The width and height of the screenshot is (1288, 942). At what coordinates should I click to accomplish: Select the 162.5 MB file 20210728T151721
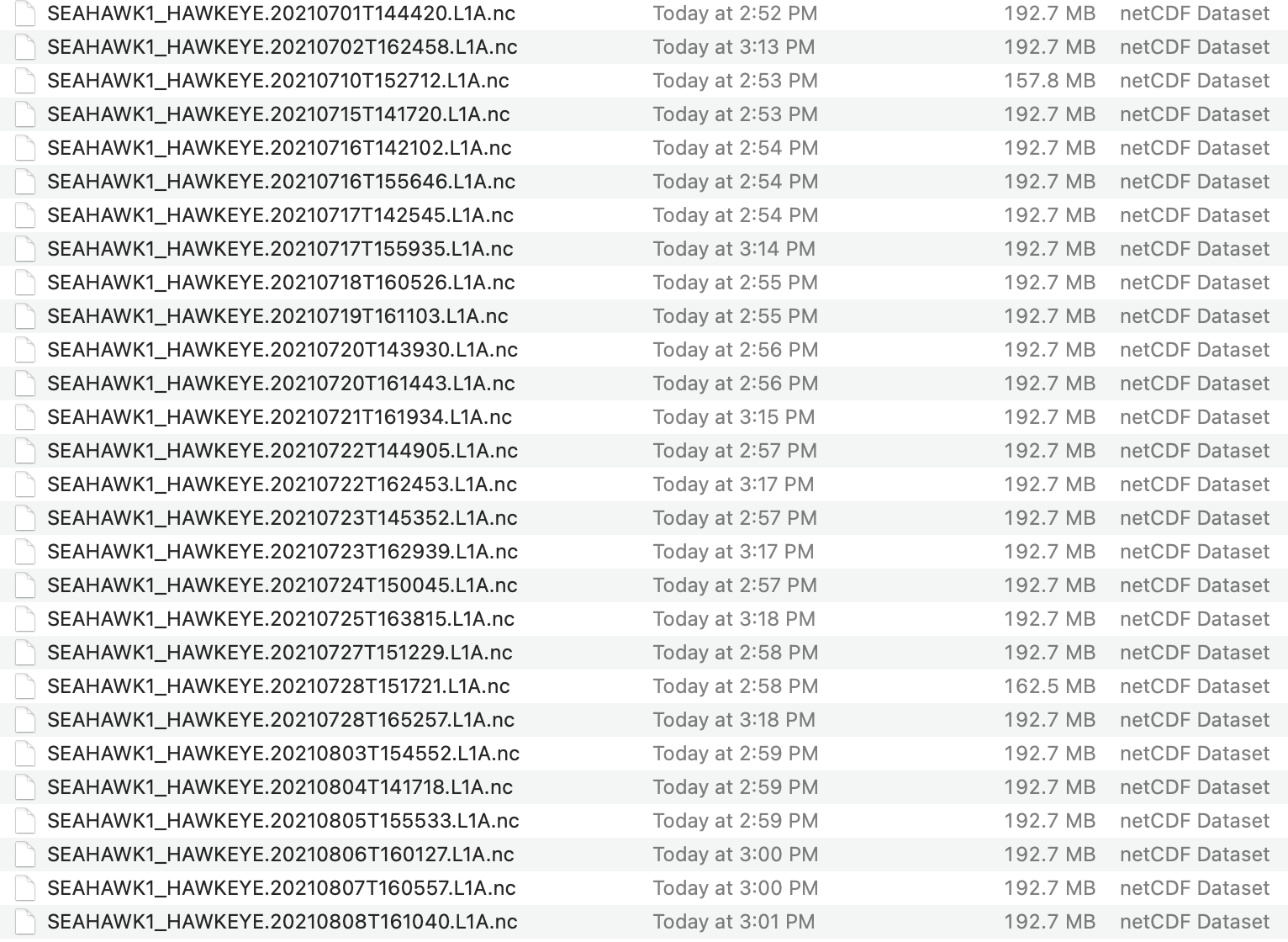pos(278,686)
